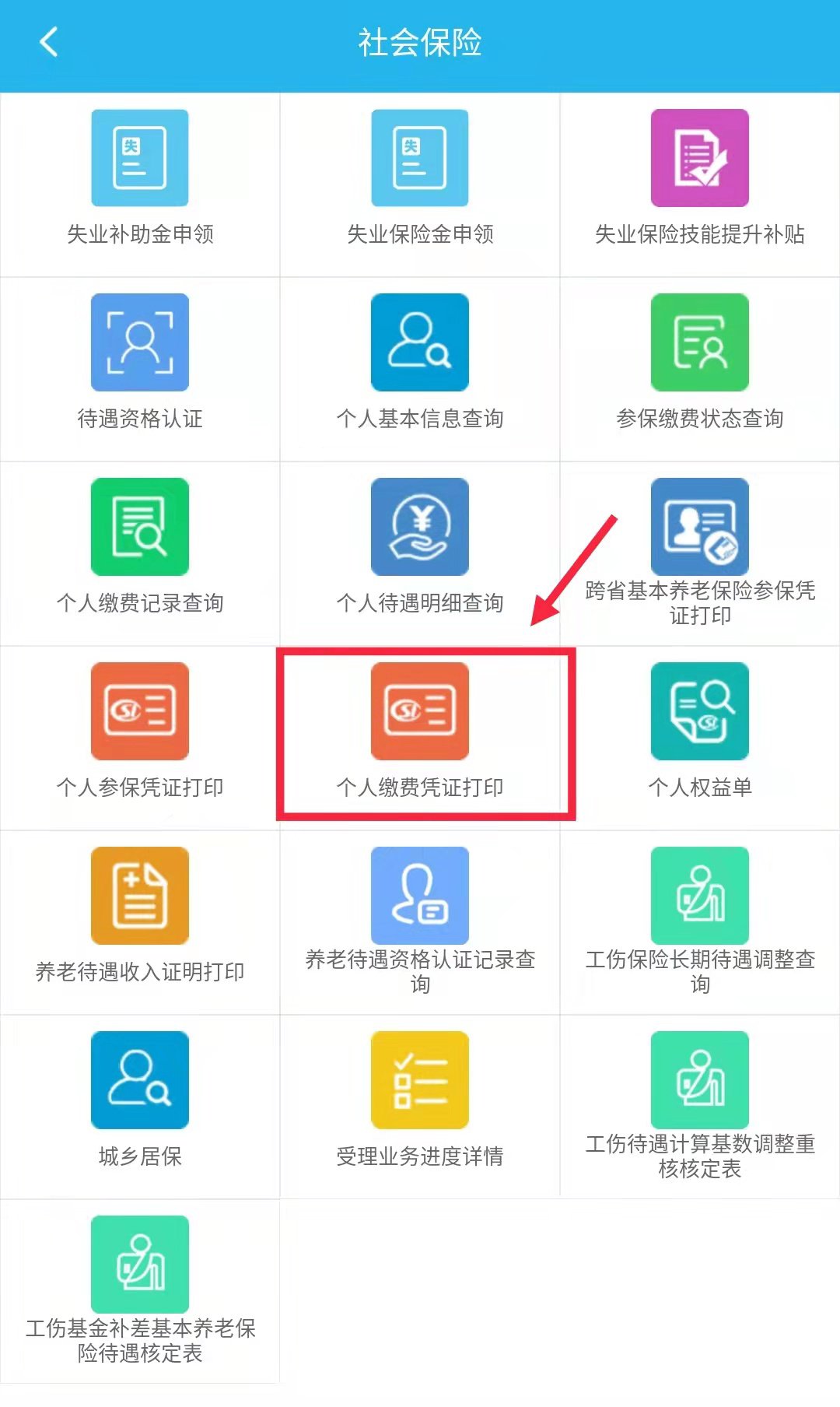Viewport: 840px width, 1407px height.
Task: Select 城乡居保
Action: 140,1080
